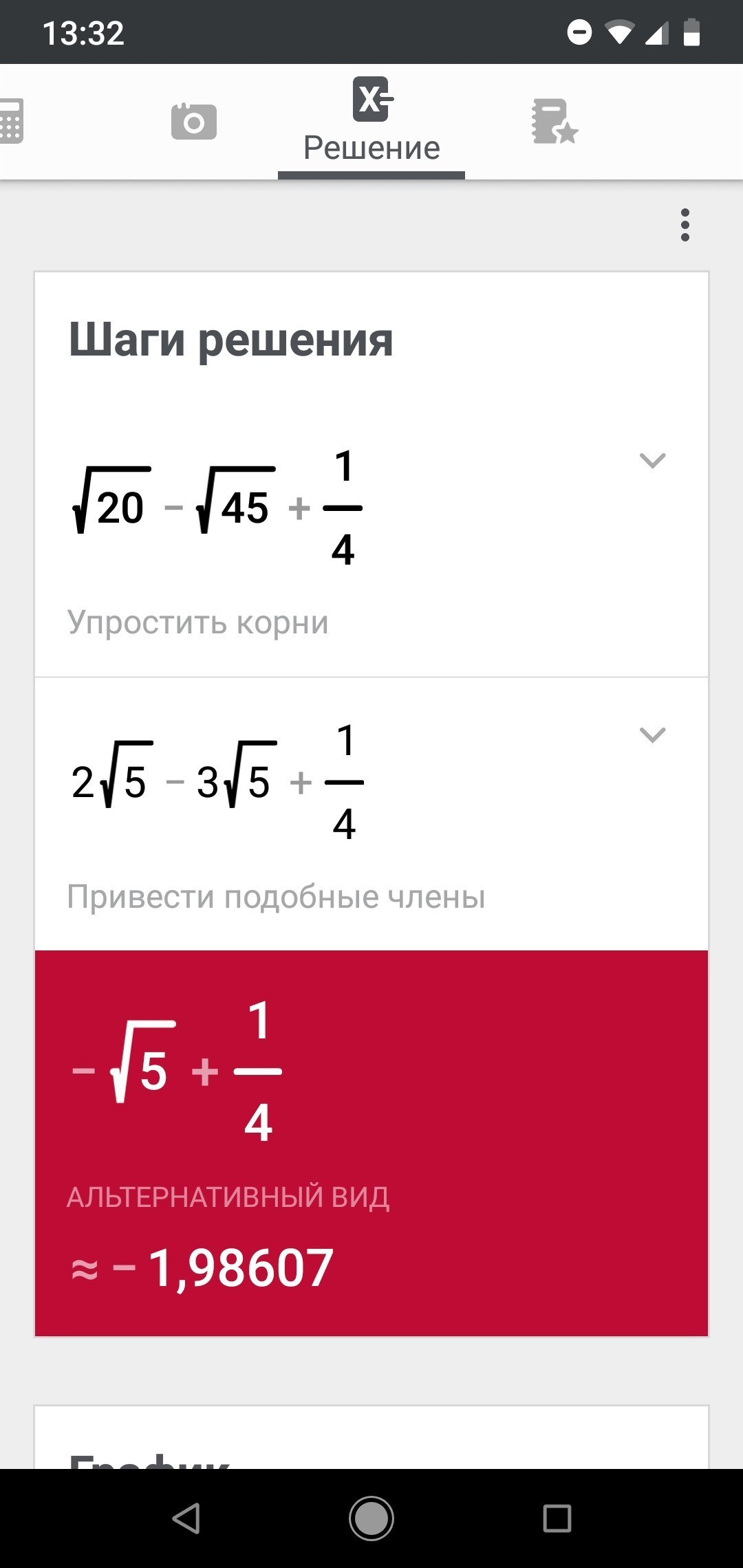Open the saved notebook tab
Viewport: 743px width, 1568px height.
coord(554,122)
